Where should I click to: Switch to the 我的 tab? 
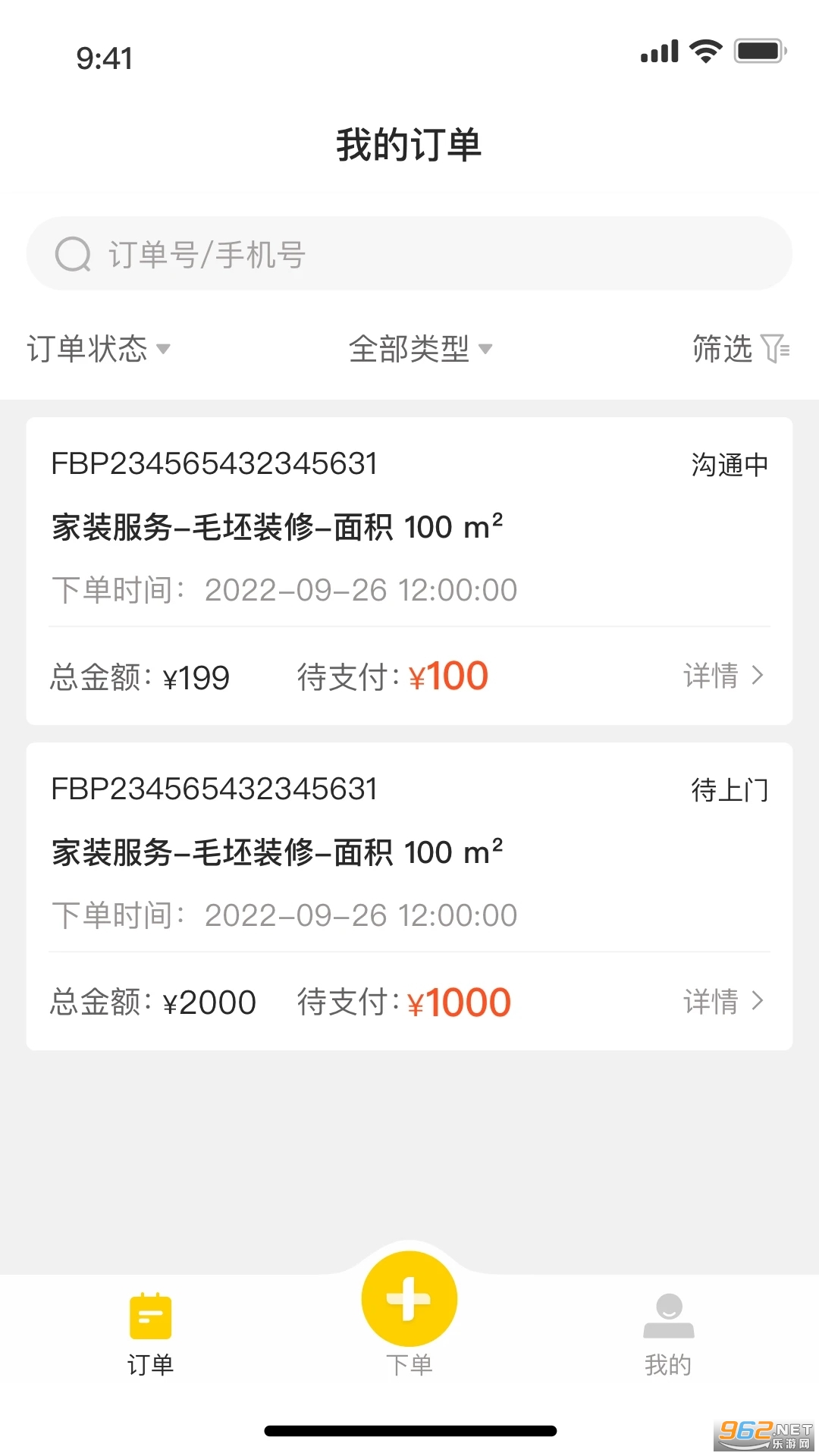click(x=668, y=1335)
